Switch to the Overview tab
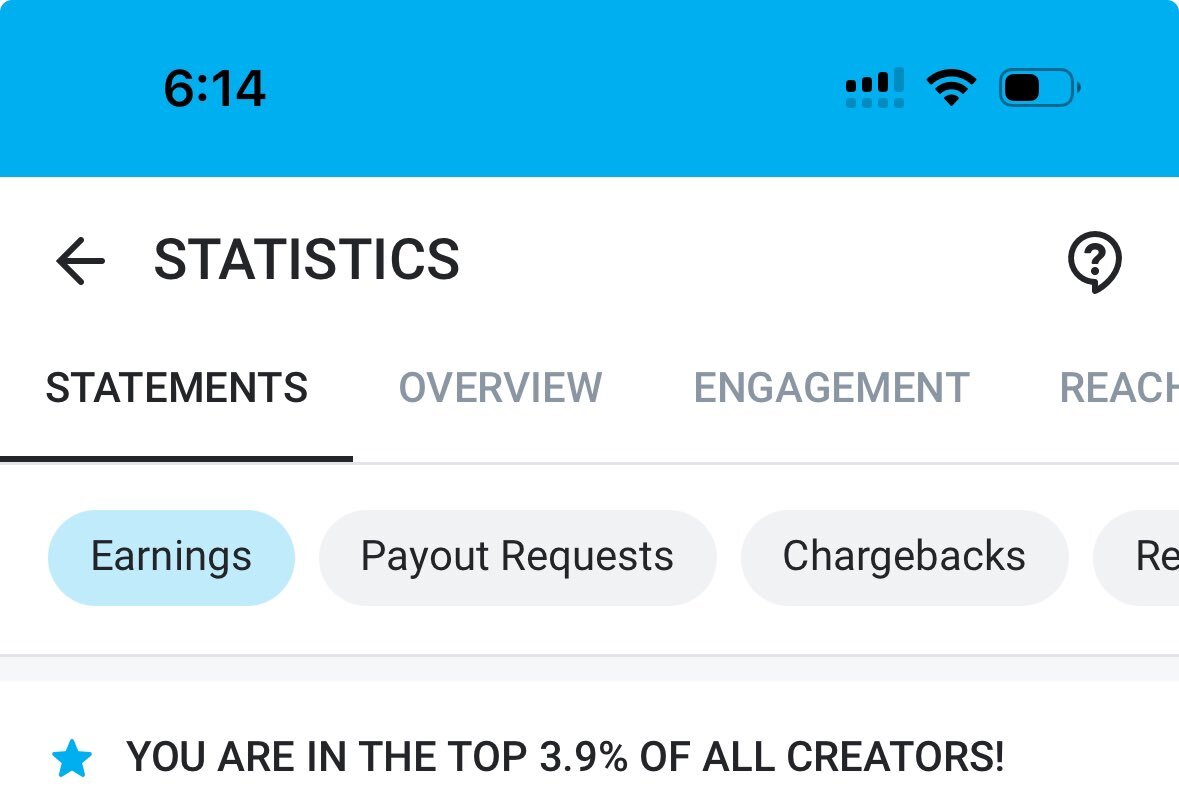The height and width of the screenshot is (801, 1179). coord(500,388)
